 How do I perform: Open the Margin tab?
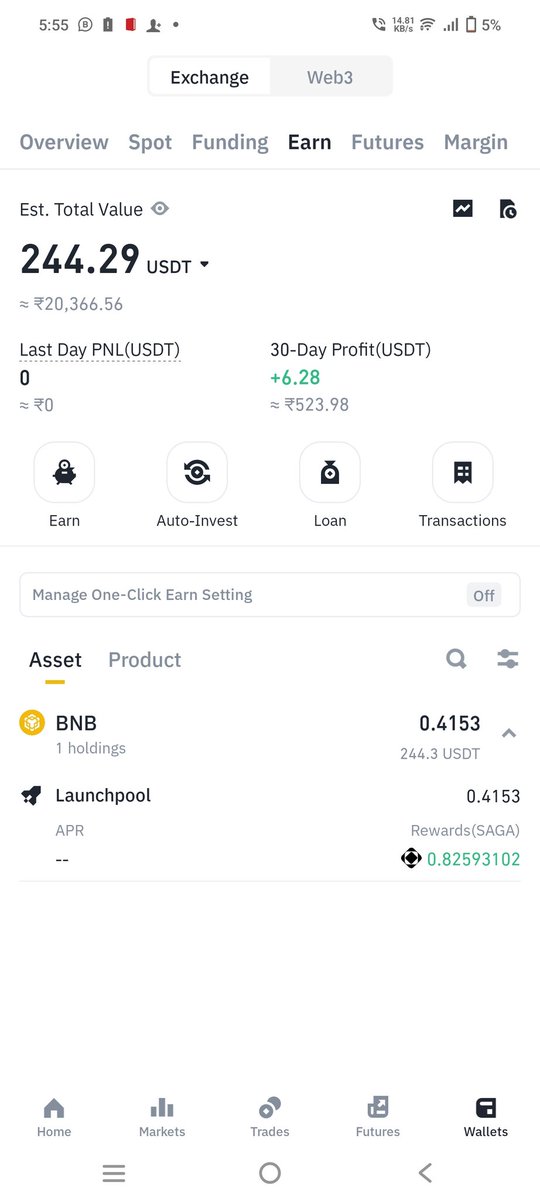(476, 142)
